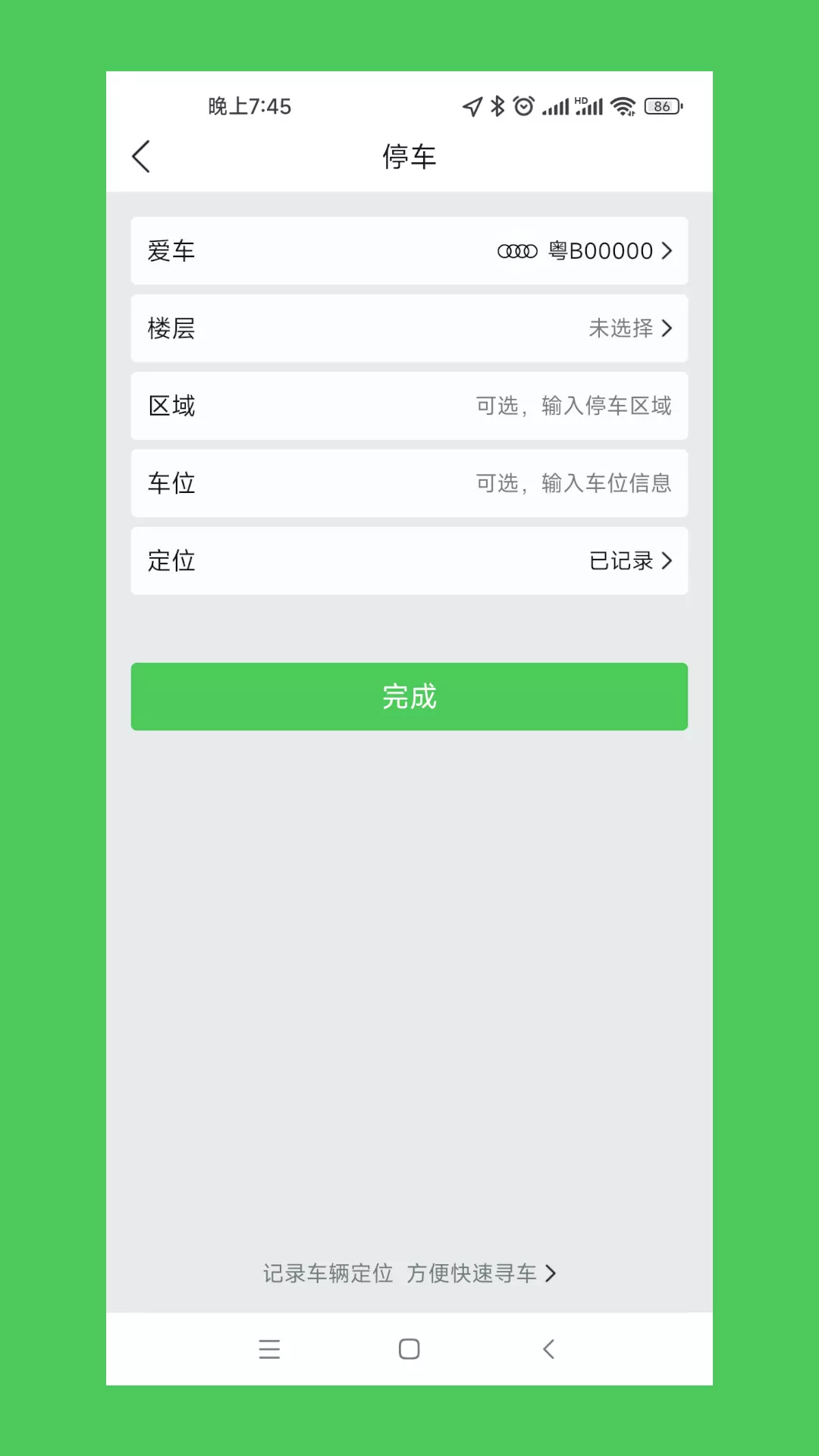Select a floor in the 楼层 row
The width and height of the screenshot is (819, 1456).
click(409, 328)
